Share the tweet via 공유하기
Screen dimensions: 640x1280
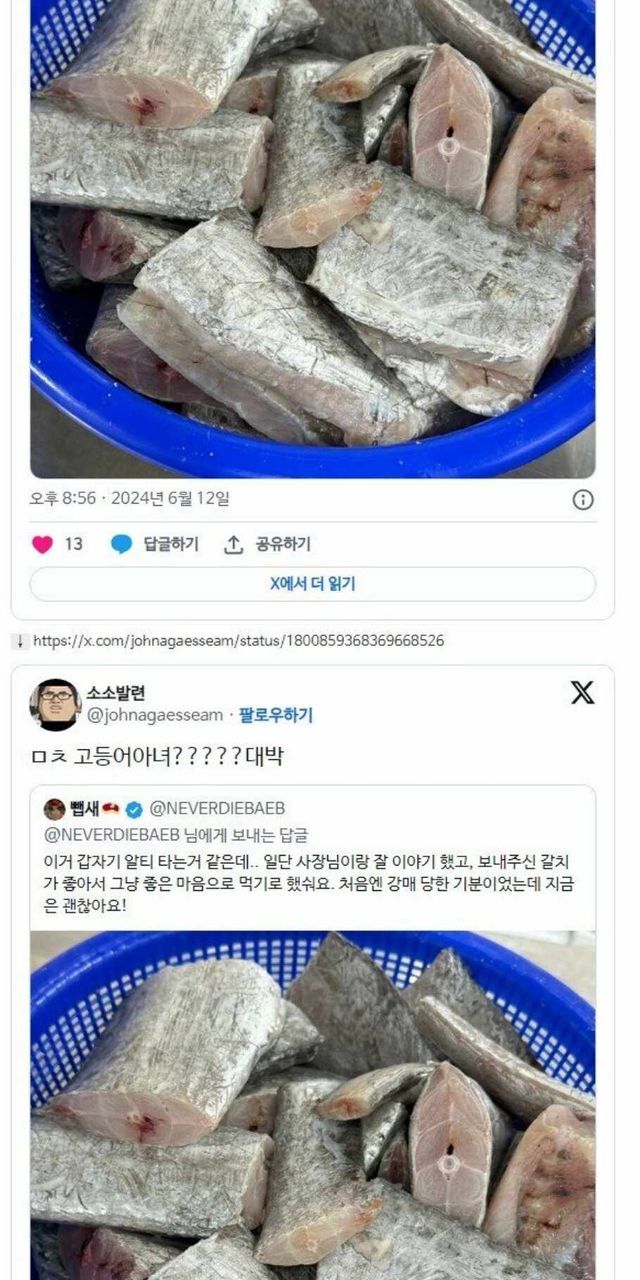tap(267, 544)
